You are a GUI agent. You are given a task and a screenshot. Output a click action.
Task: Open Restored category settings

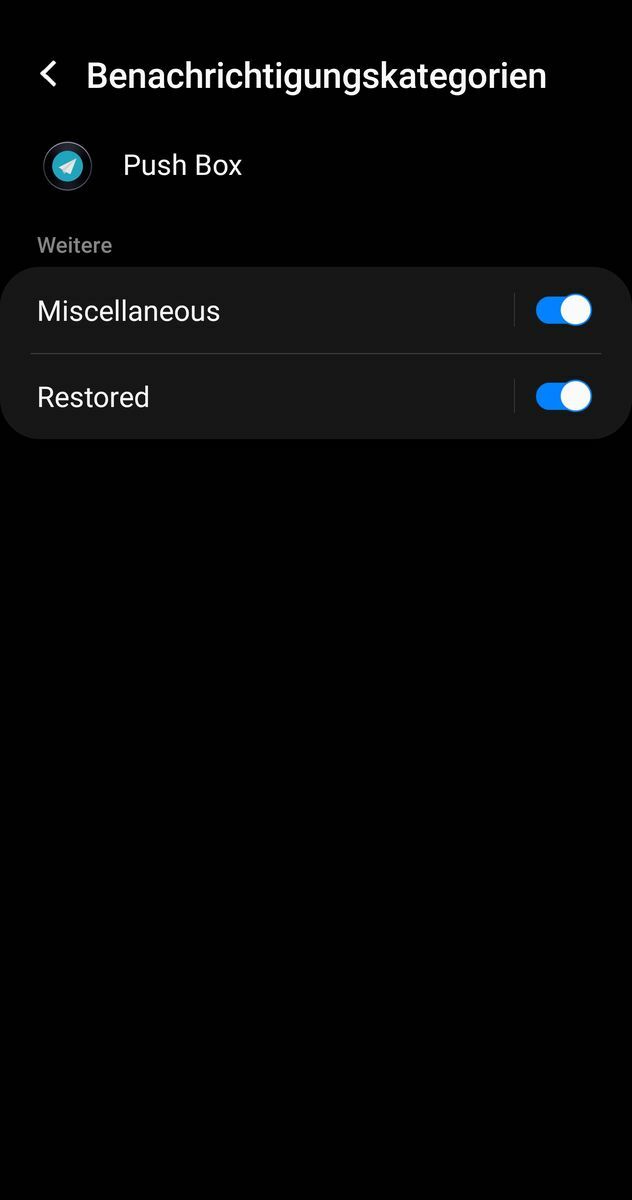tap(93, 397)
